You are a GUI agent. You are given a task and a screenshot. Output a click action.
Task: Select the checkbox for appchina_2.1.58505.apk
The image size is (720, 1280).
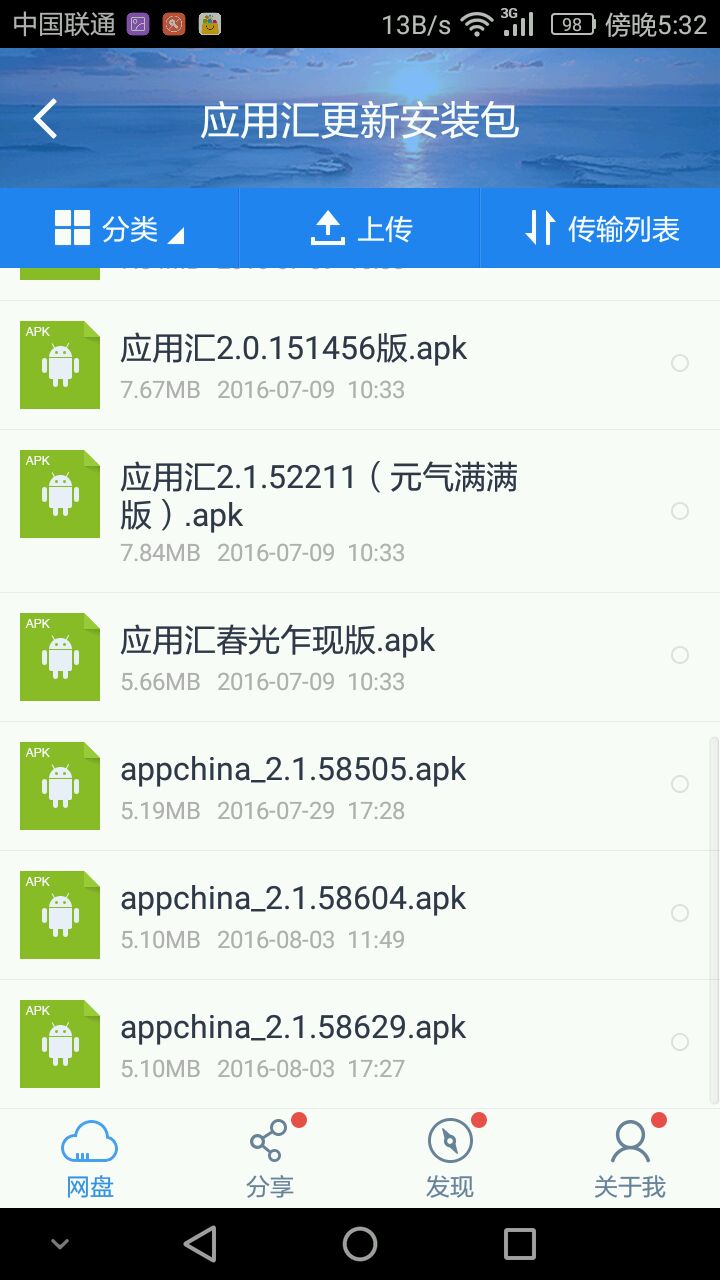[680, 784]
